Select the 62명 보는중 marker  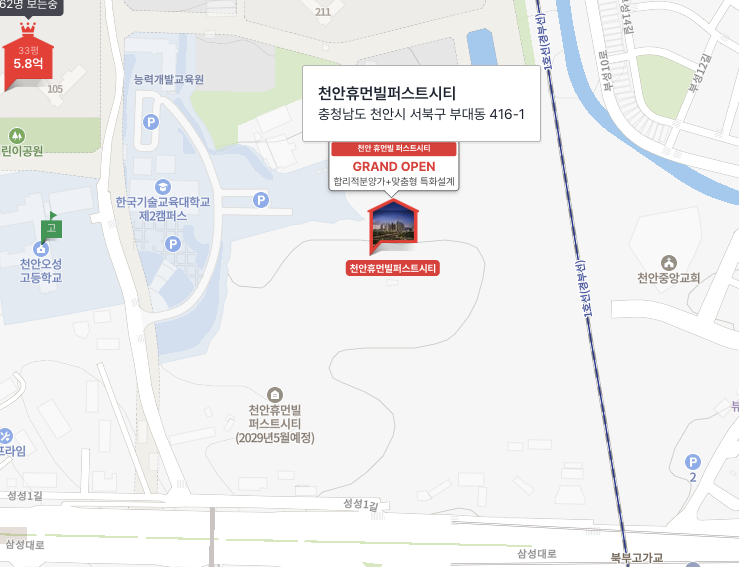tap(29, 6)
